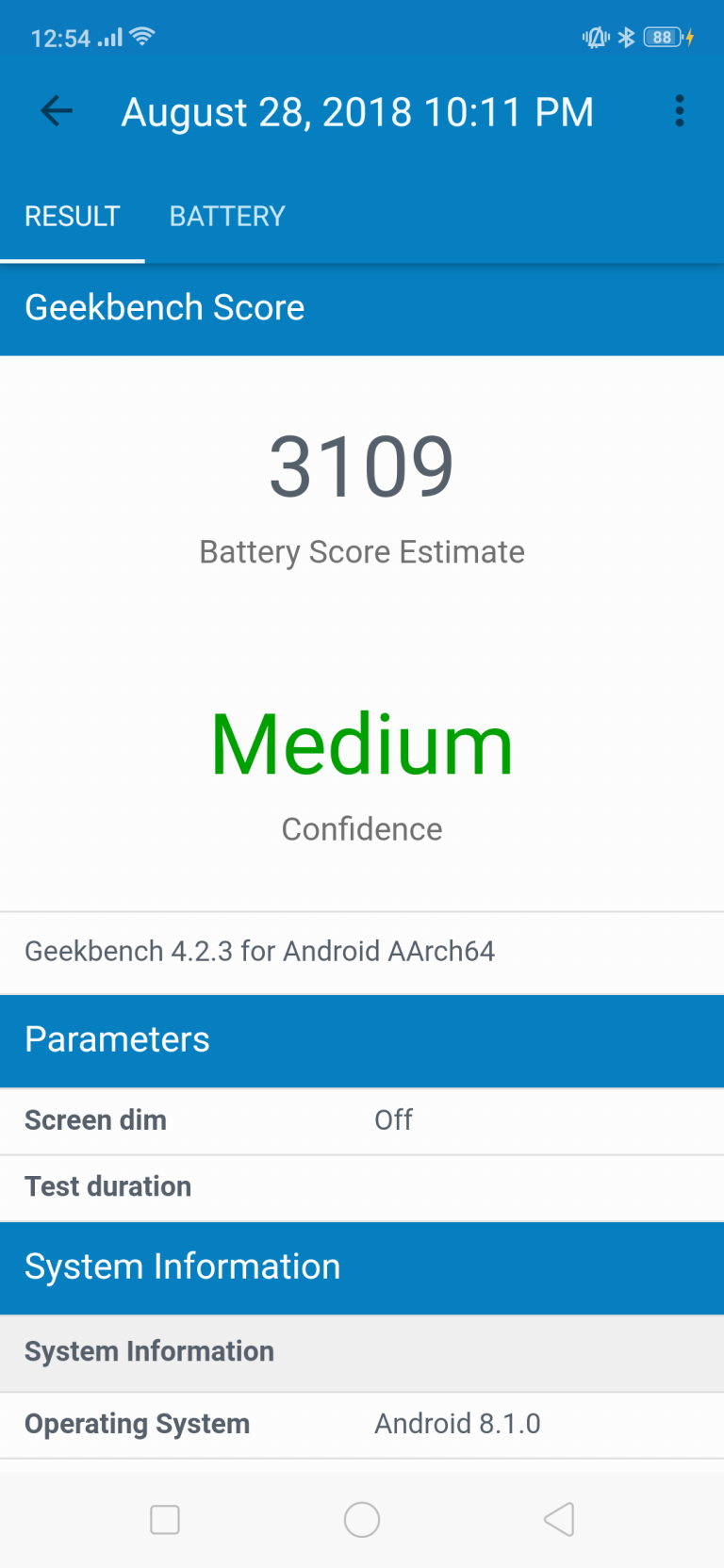Tap the green Medium confidence label
This screenshot has height=1568, width=724.
(362, 743)
